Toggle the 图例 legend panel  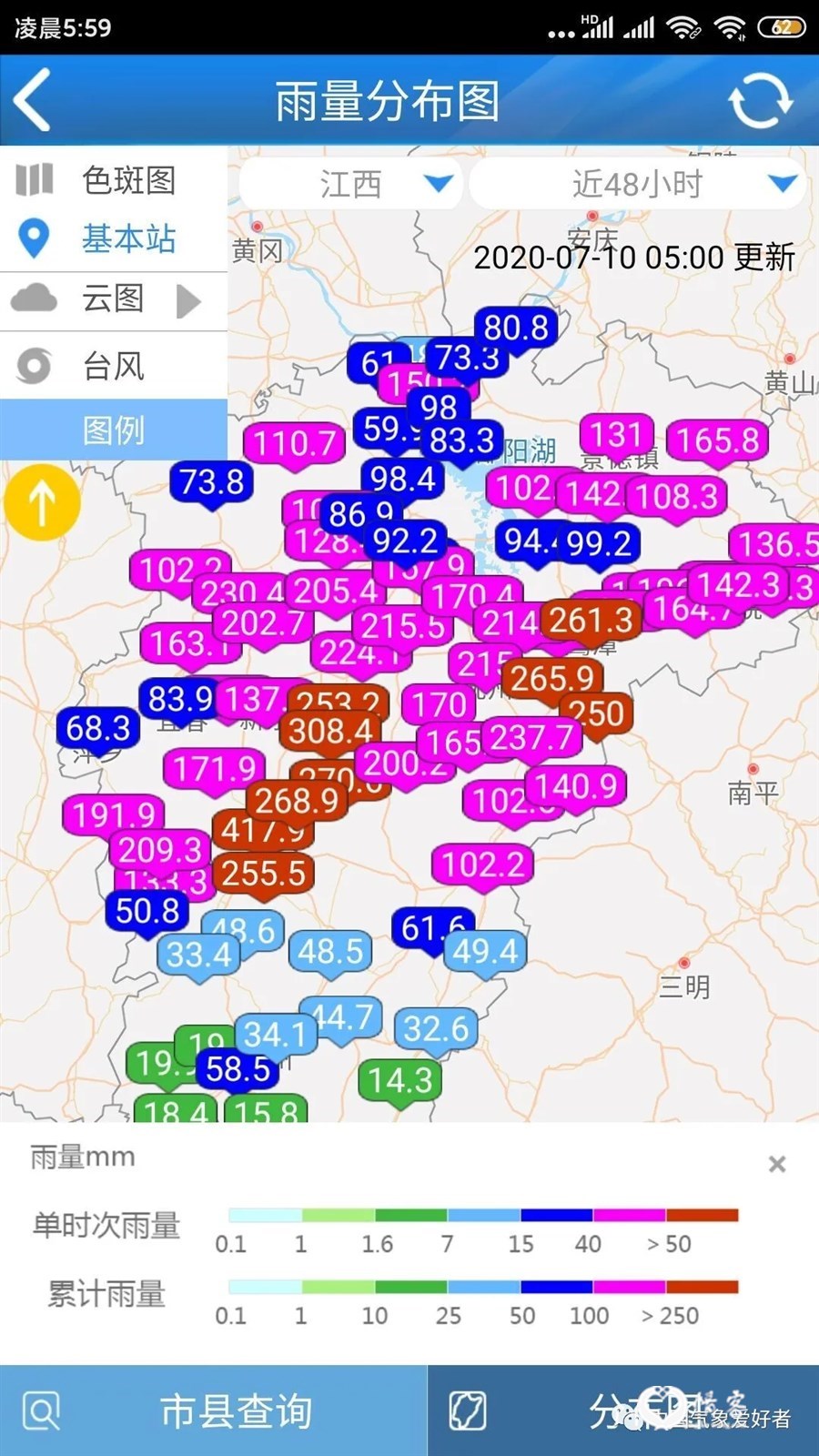114,430
